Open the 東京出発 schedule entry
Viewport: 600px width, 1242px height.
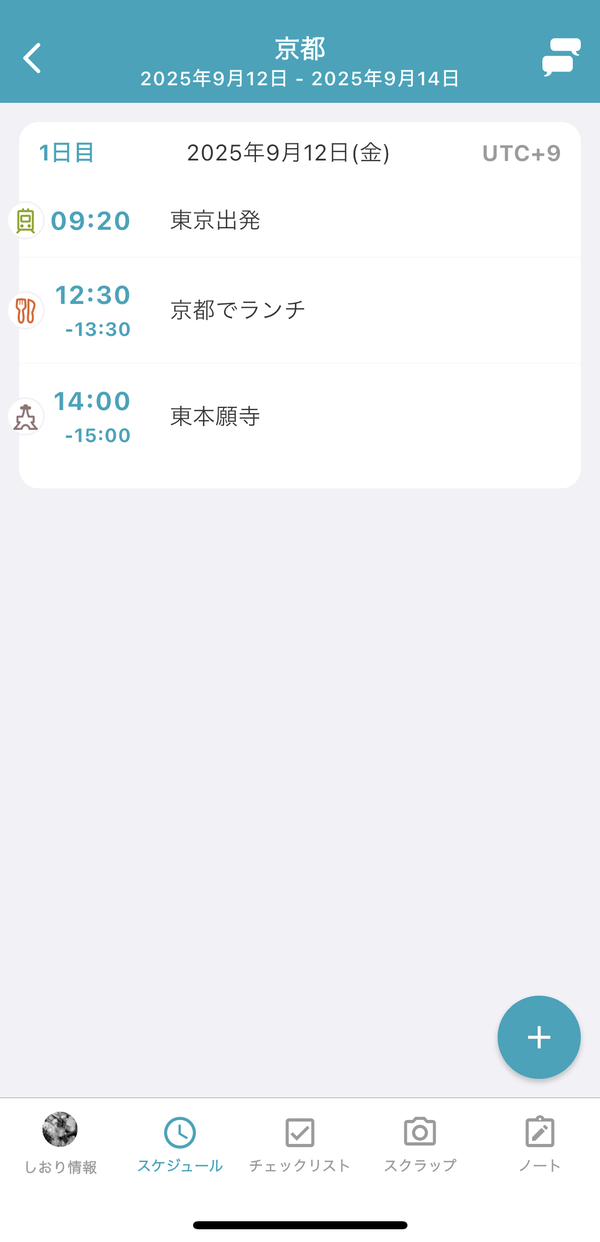pos(300,221)
